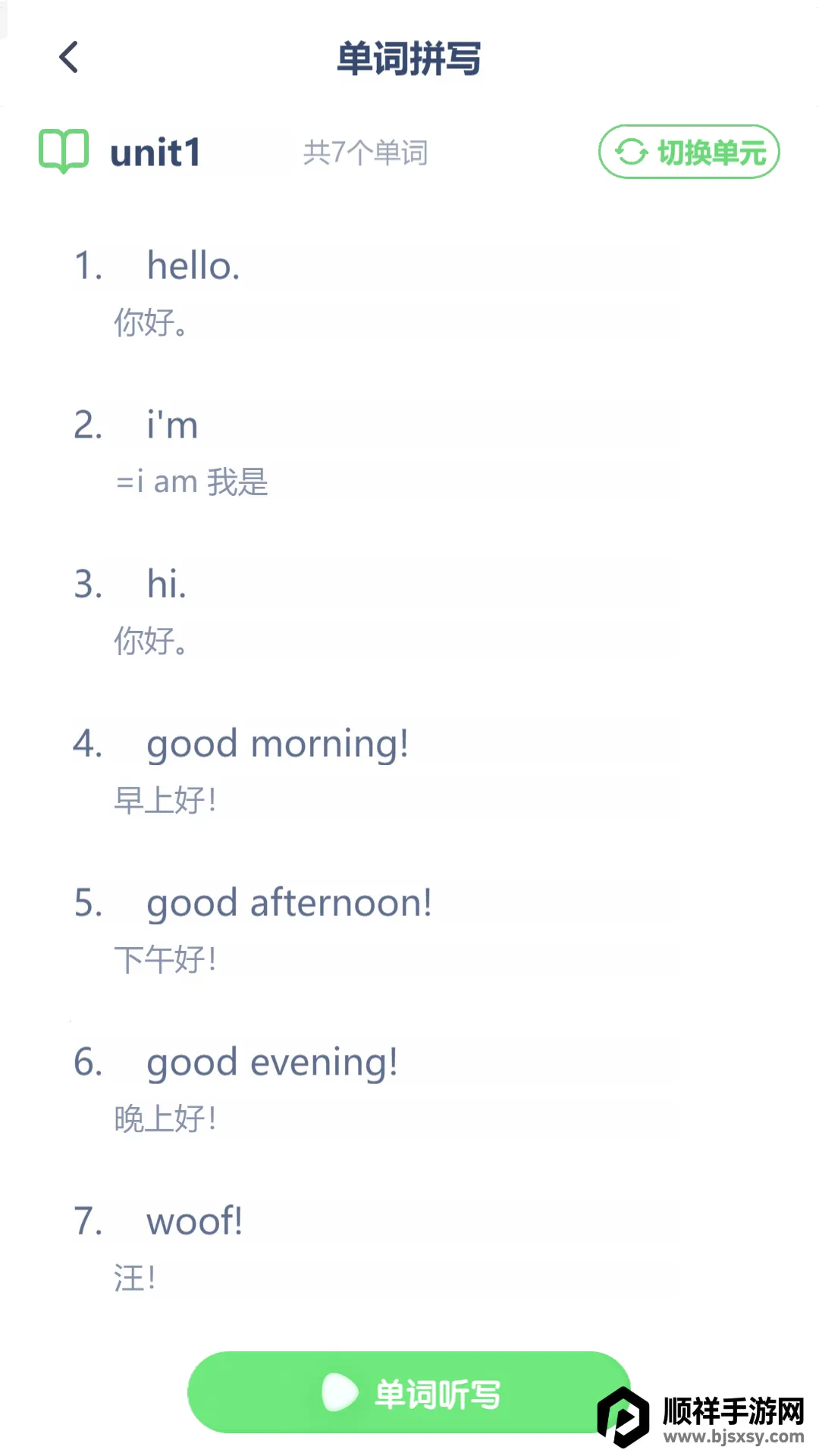Select "good afternoon!" entry
Image resolution: width=819 pixels, height=1456 pixels.
click(x=289, y=904)
